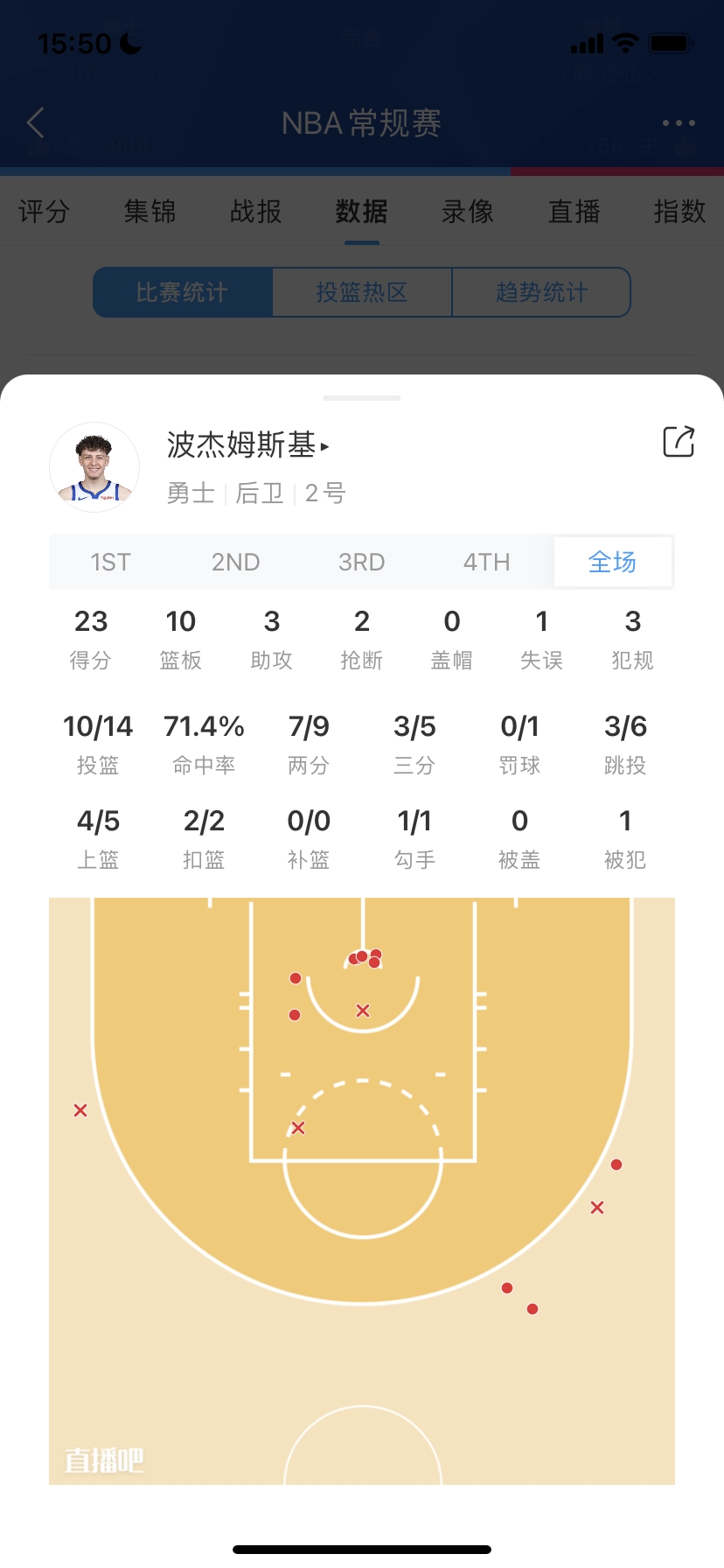724x1568 pixels.
Task: Select the 比赛统计 segment
Action: tap(183, 292)
